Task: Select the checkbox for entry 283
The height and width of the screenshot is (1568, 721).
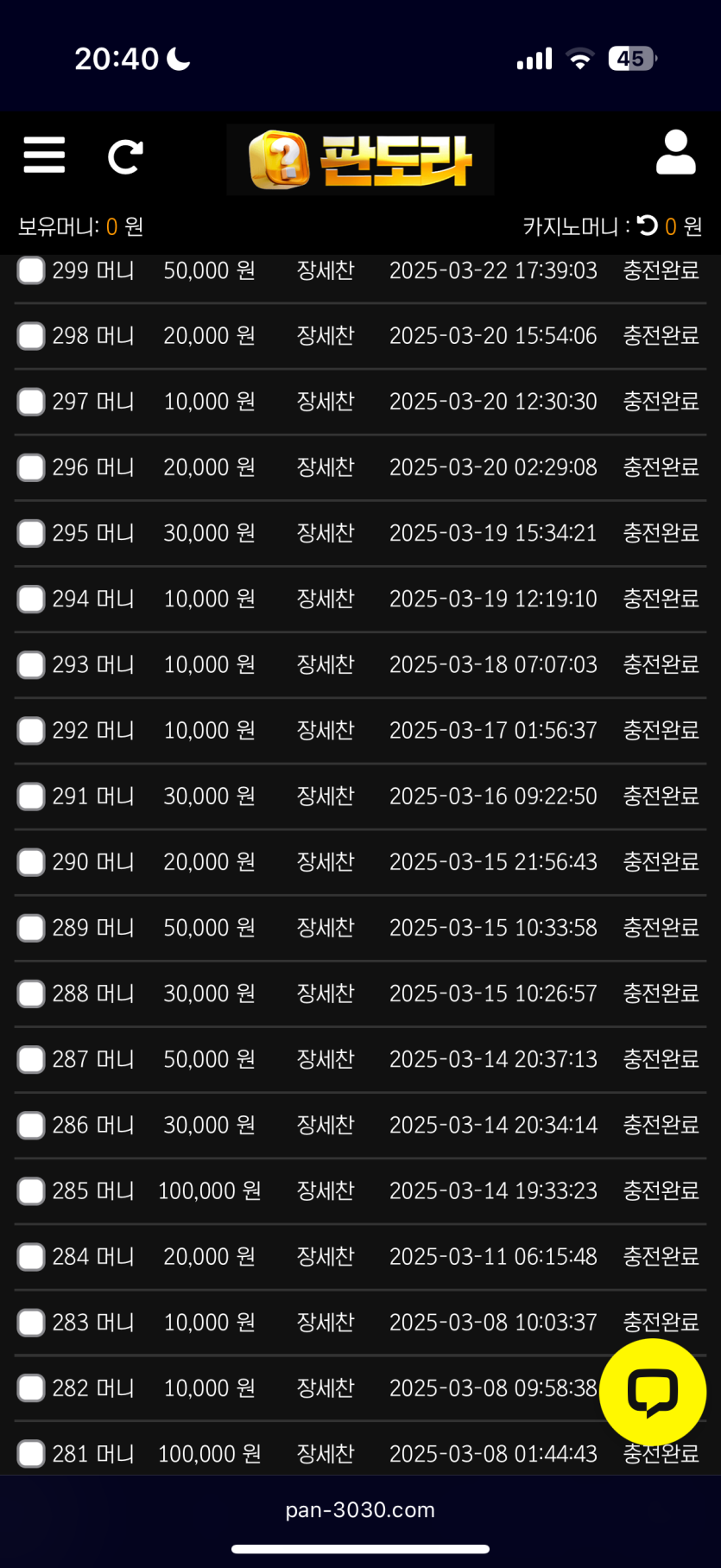Action: (32, 1323)
